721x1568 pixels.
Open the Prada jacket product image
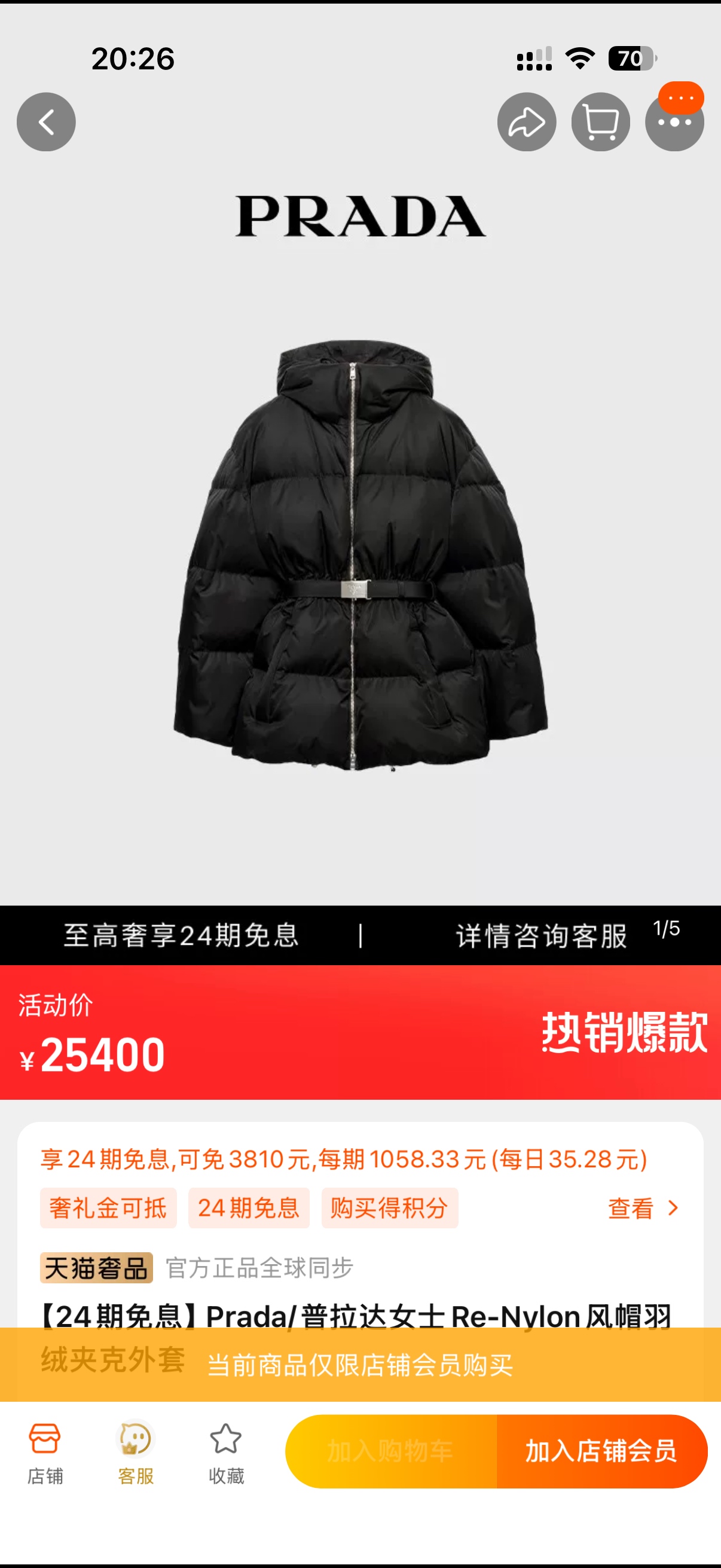coord(360,554)
